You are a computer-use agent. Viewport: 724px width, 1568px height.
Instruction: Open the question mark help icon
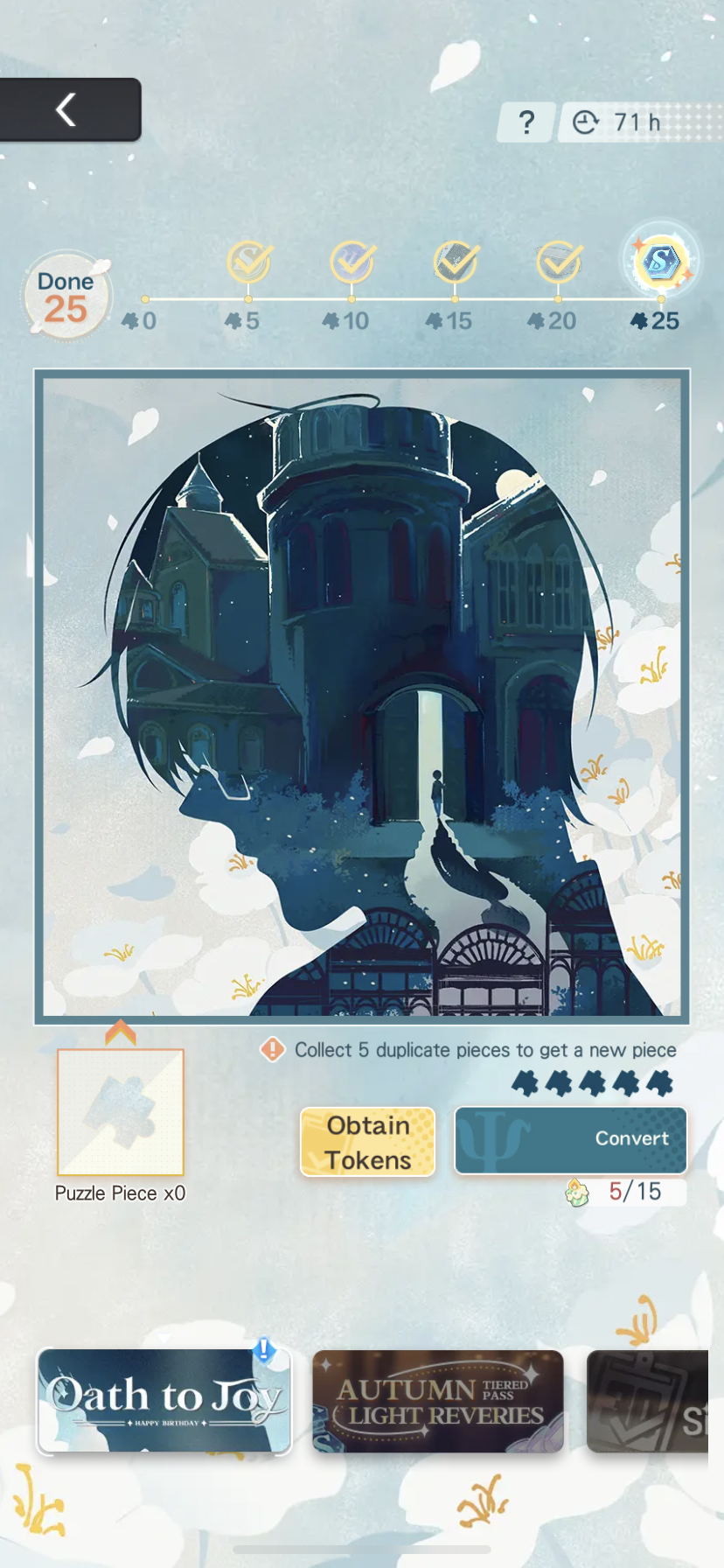click(526, 122)
